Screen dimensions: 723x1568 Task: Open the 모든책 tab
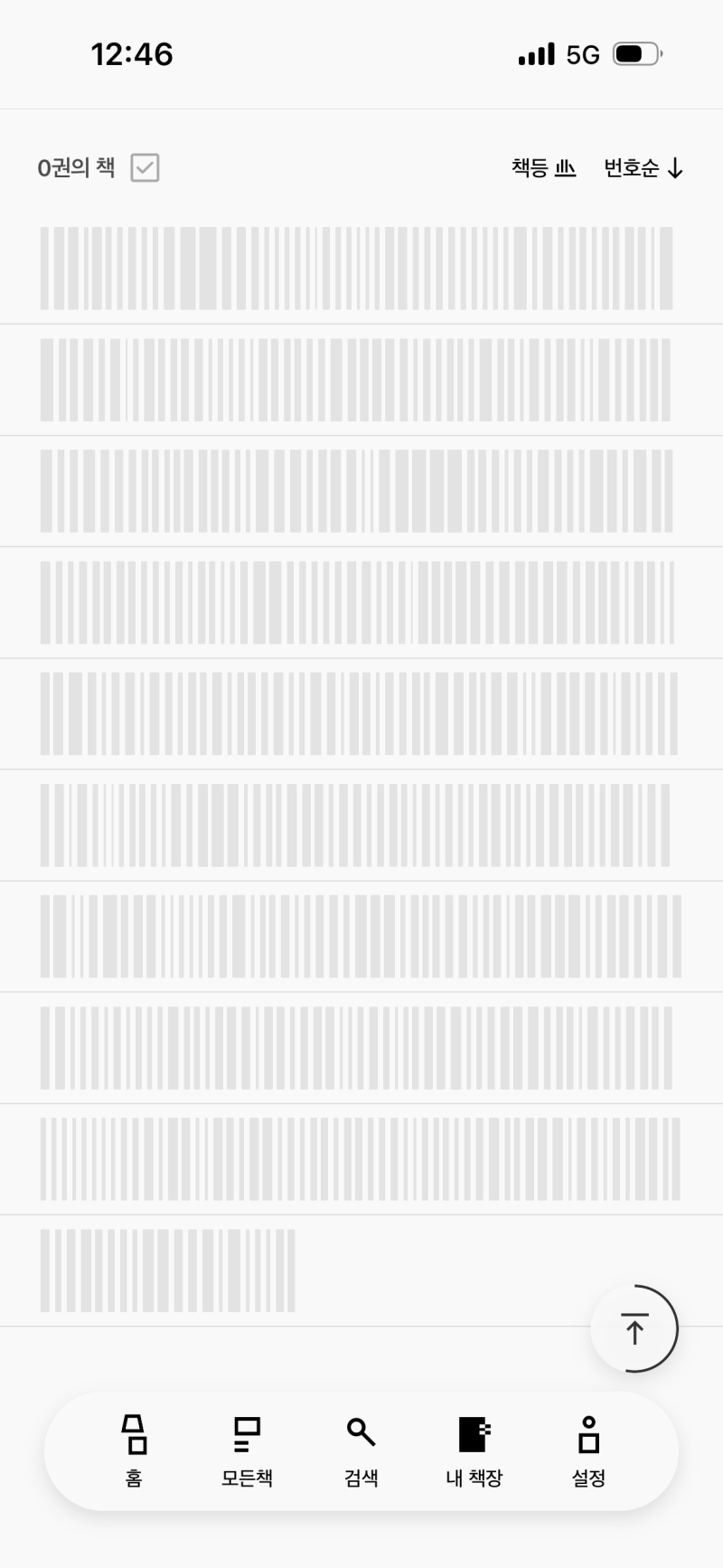pyautogui.click(x=247, y=1451)
